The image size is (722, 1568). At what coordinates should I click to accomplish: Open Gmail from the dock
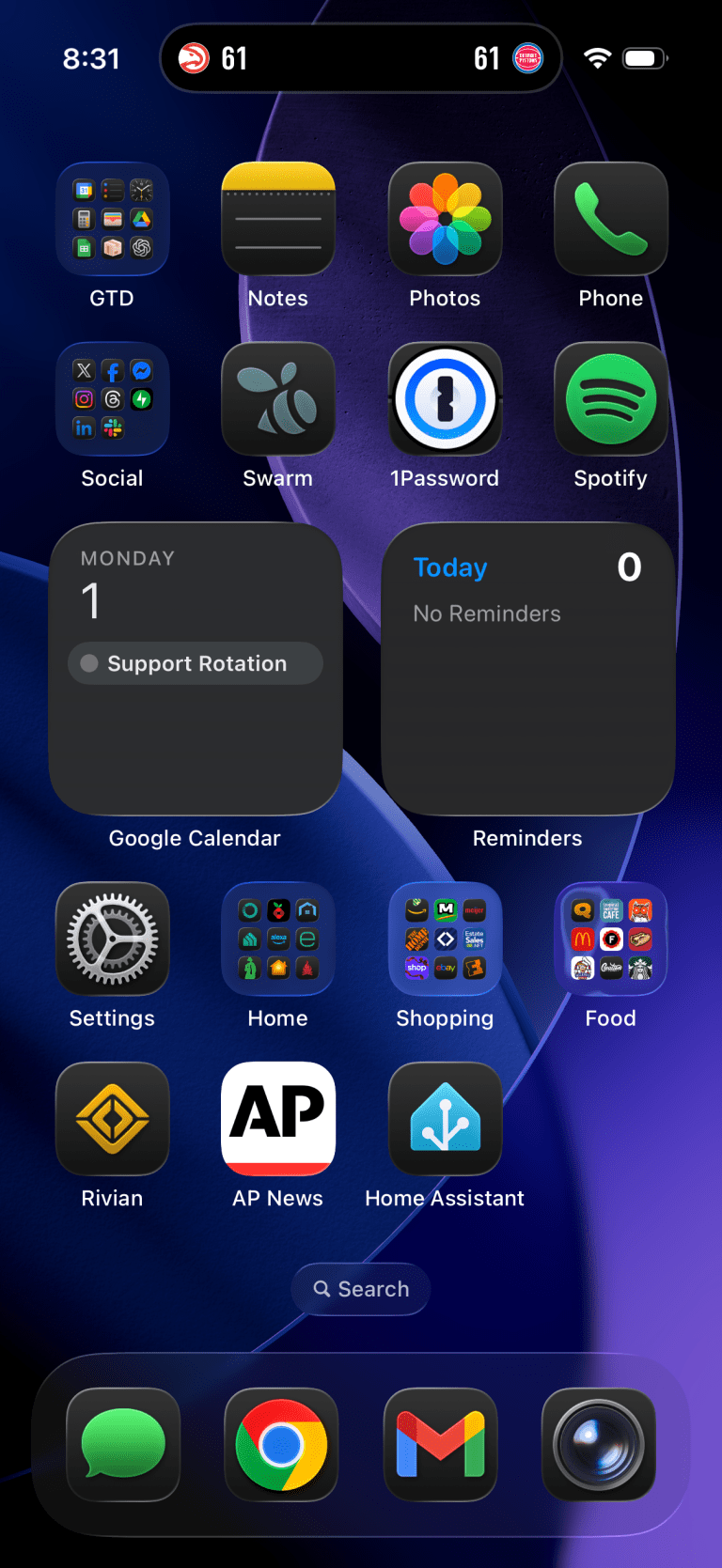click(x=440, y=1446)
